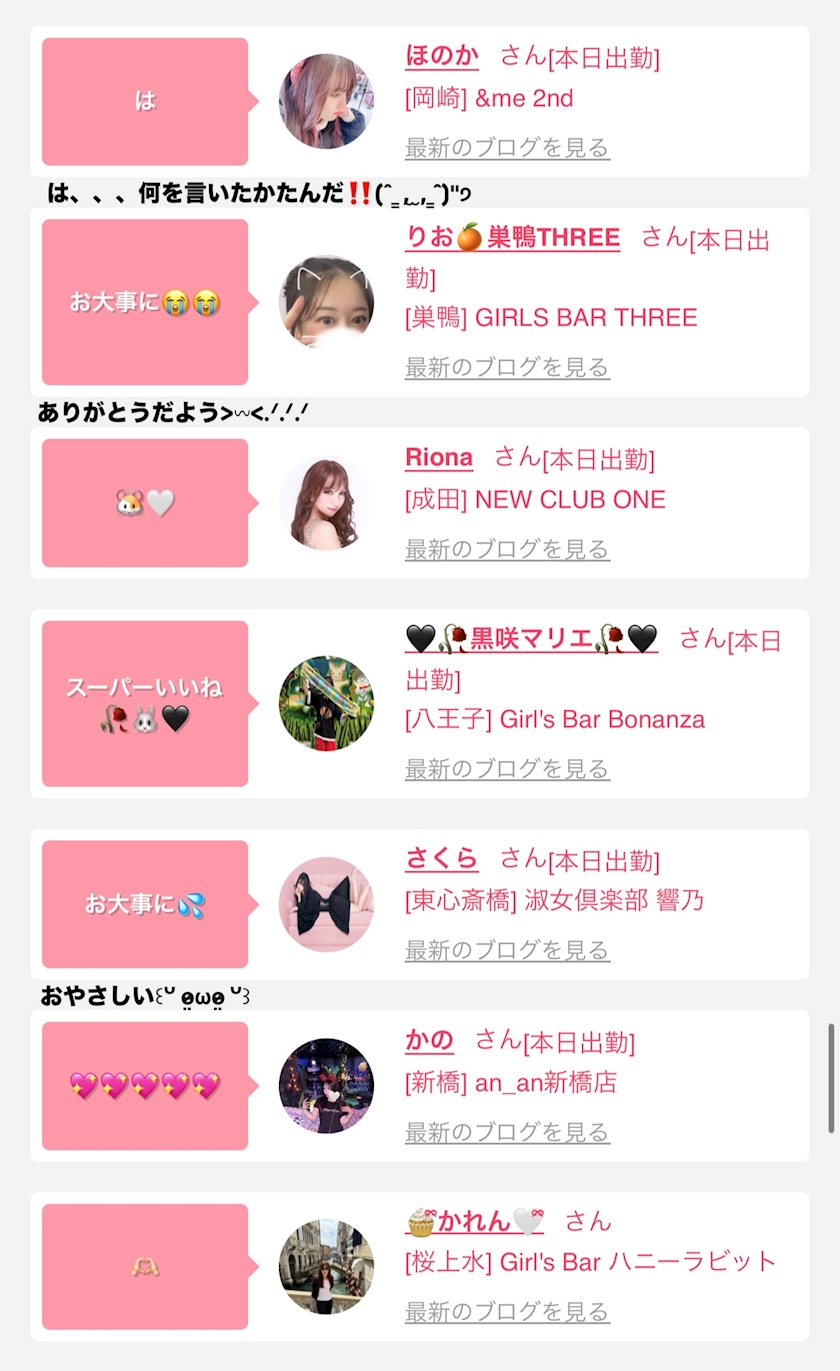The image size is (840, 1371).
Task: Open さくら's profile name link
Action: tap(442, 859)
